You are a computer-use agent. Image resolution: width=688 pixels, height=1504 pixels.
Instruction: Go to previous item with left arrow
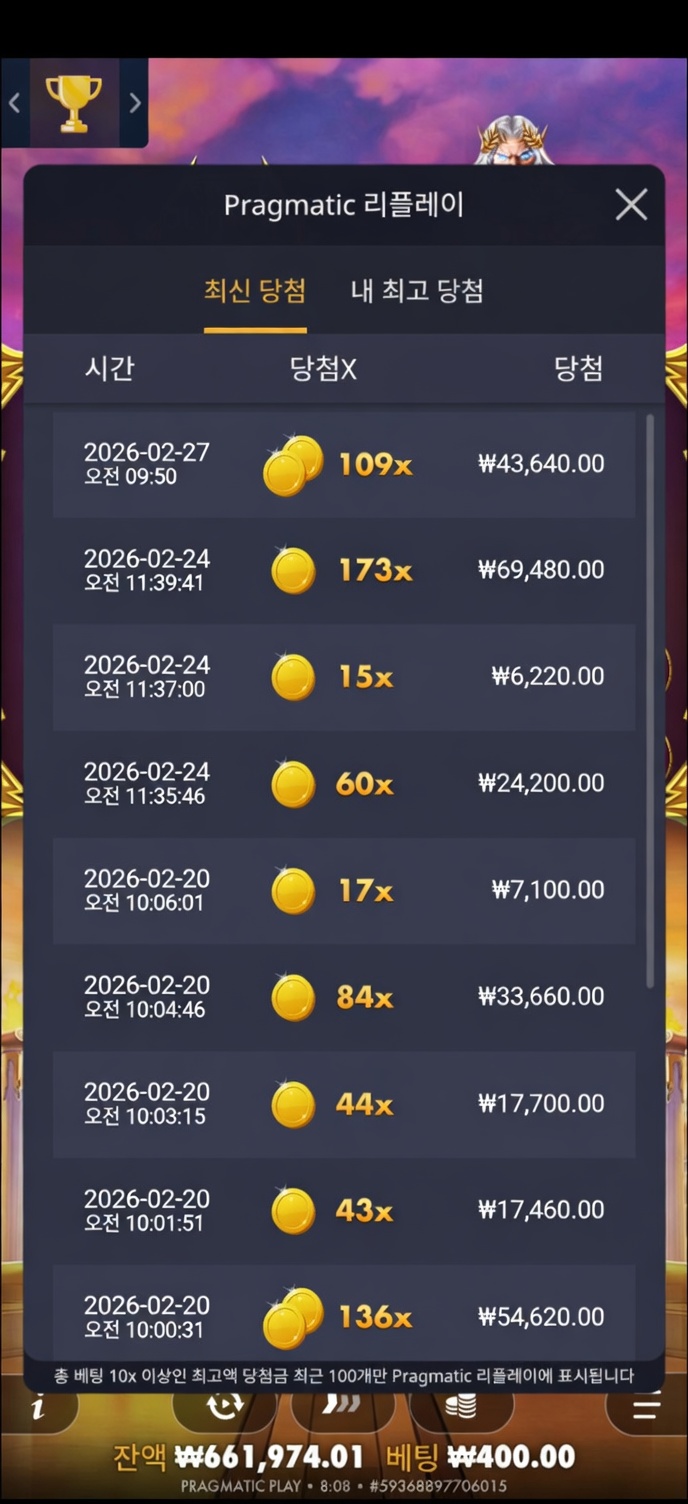[14, 103]
